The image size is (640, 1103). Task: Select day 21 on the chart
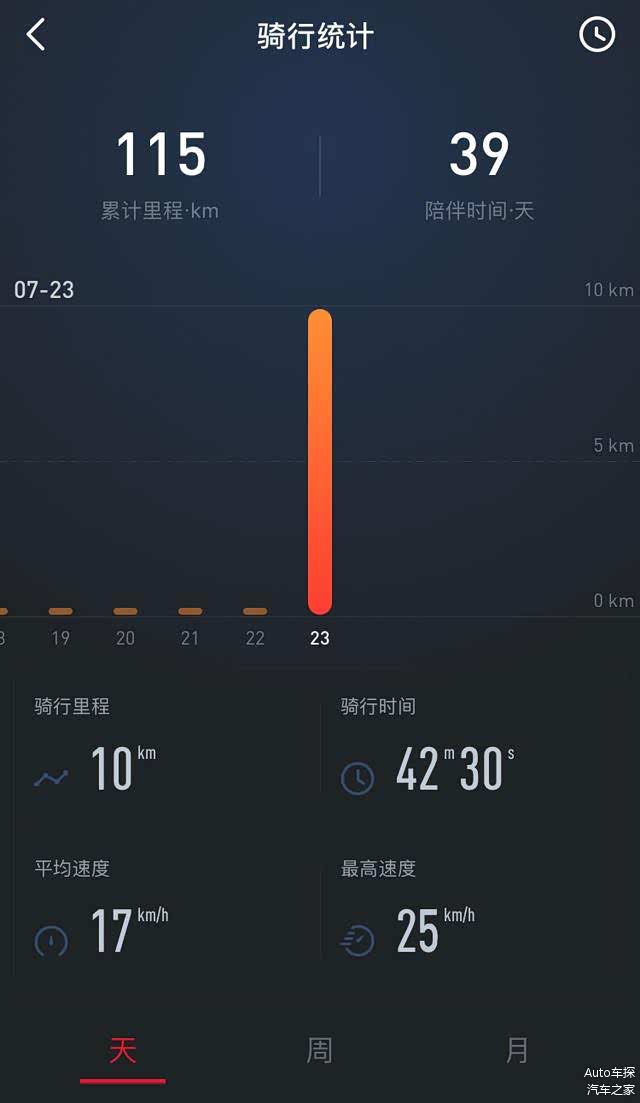tap(190, 611)
